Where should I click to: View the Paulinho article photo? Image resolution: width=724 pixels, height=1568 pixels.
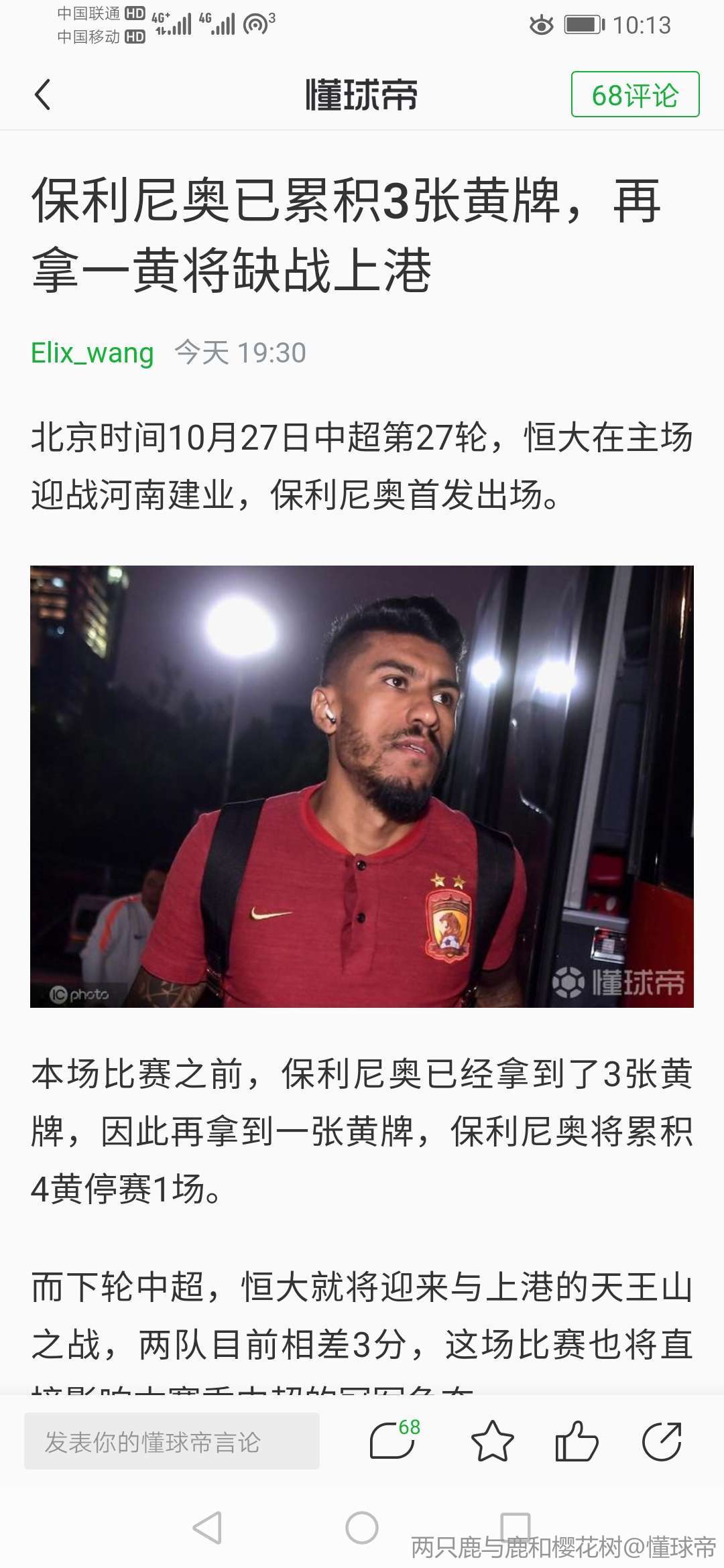coord(362,786)
